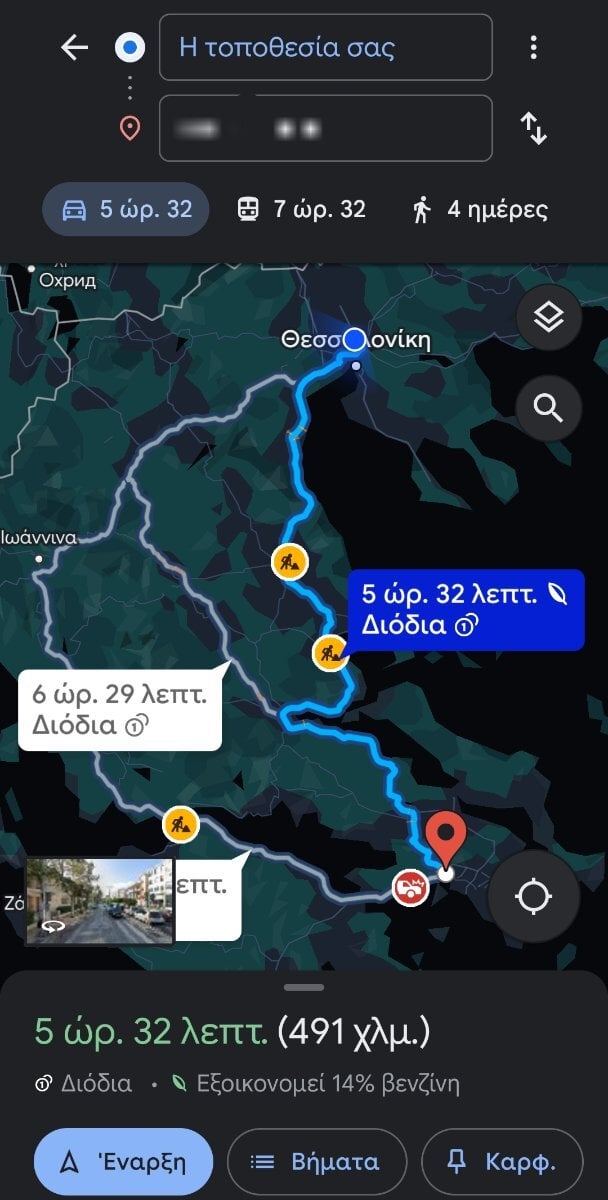Search along the route

[548, 407]
